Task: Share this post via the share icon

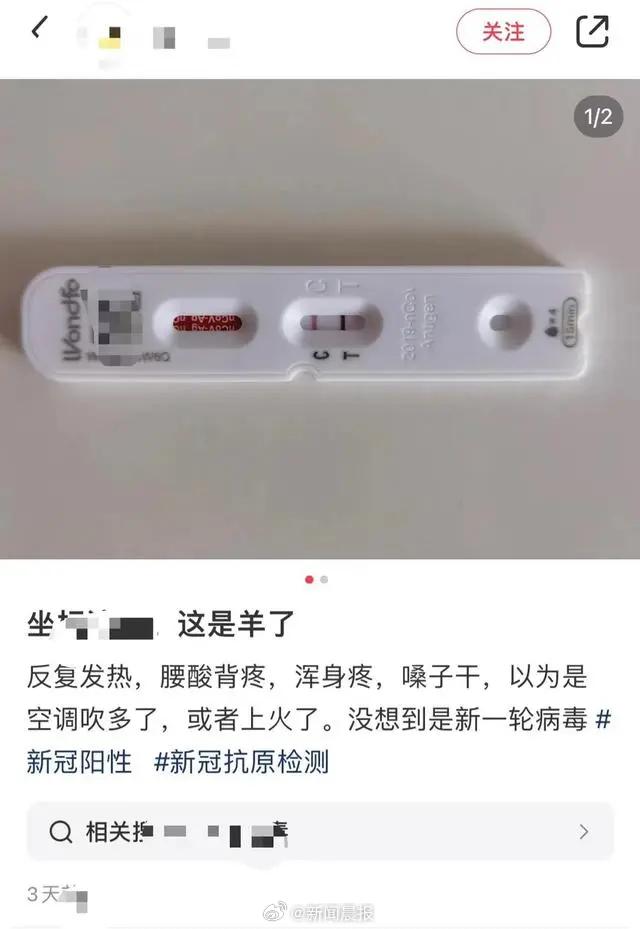Action: coord(592,32)
